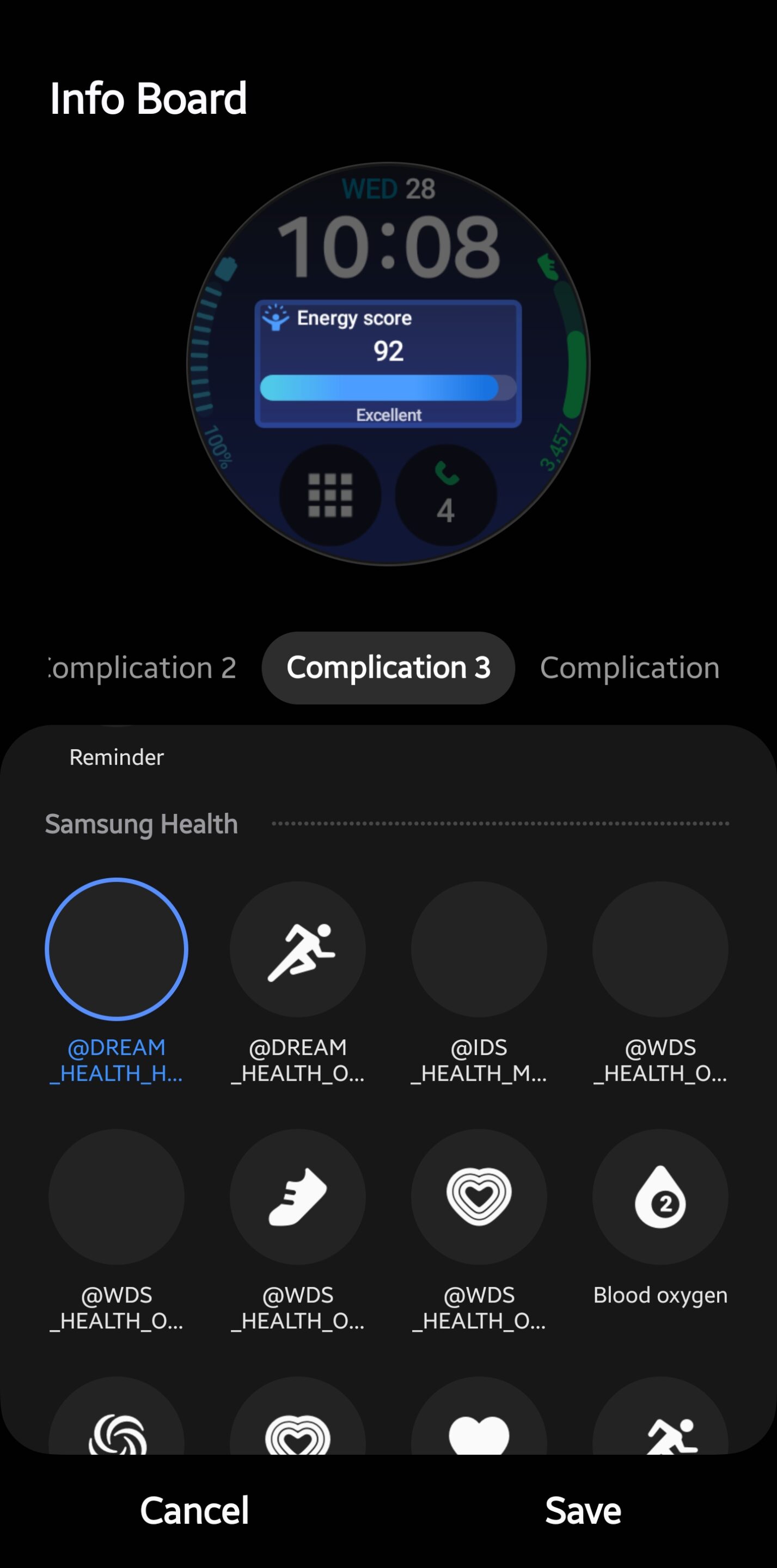Tap Cancel to discard changes

click(x=194, y=1510)
